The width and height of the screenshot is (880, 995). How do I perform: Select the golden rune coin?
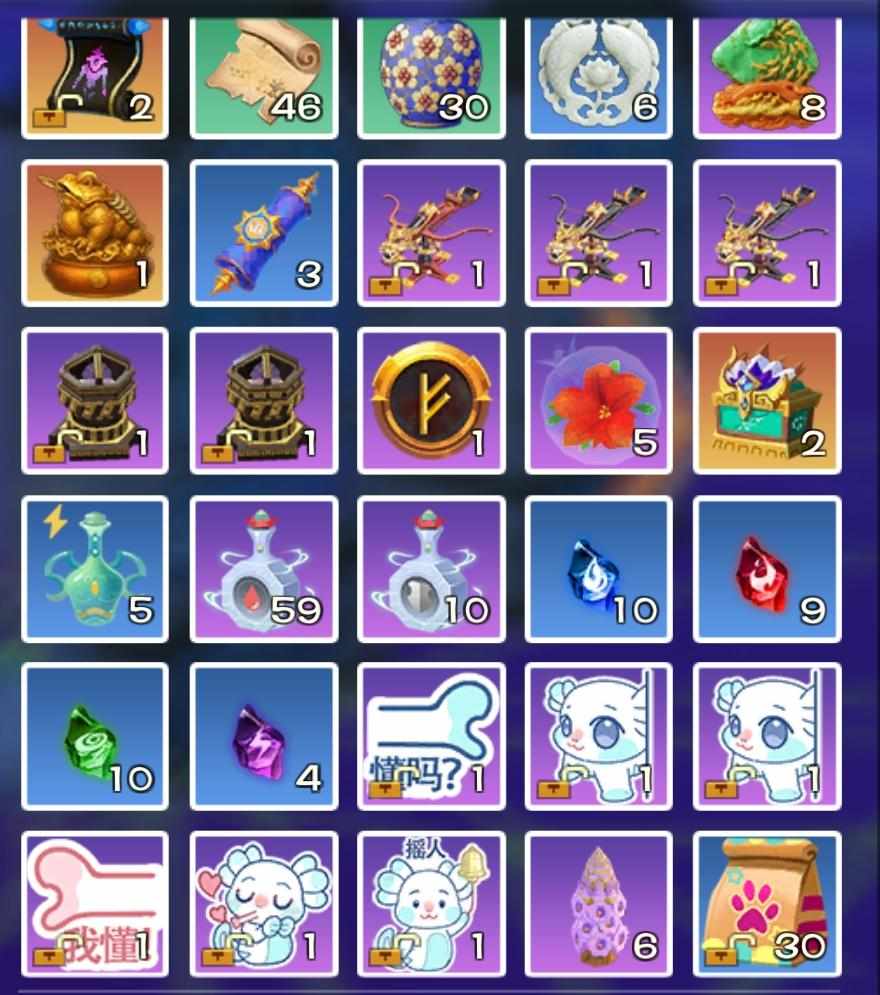[x=431, y=400]
